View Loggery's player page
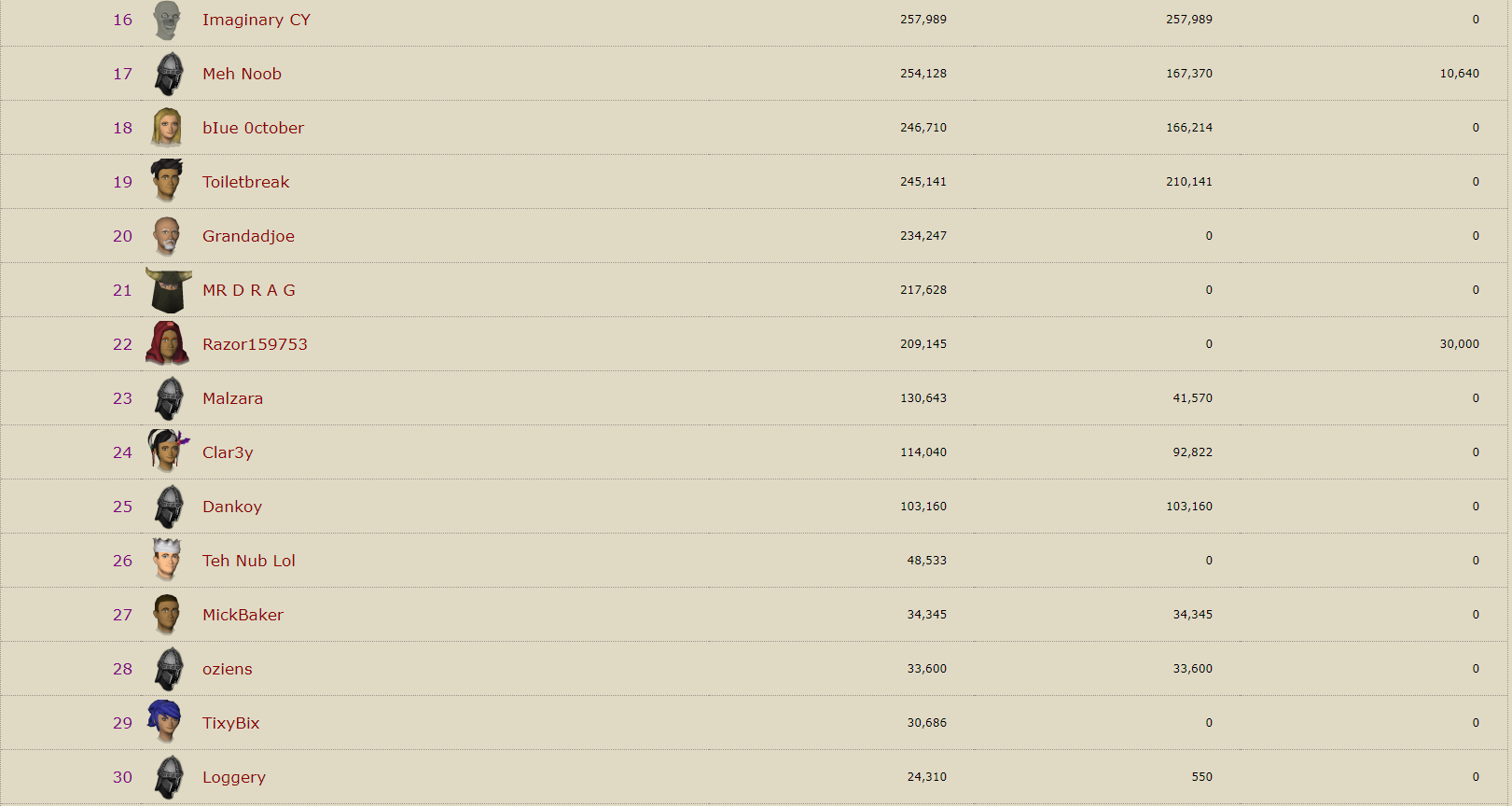Screen dimensions: 1512x806 pyautogui.click(x=233, y=777)
